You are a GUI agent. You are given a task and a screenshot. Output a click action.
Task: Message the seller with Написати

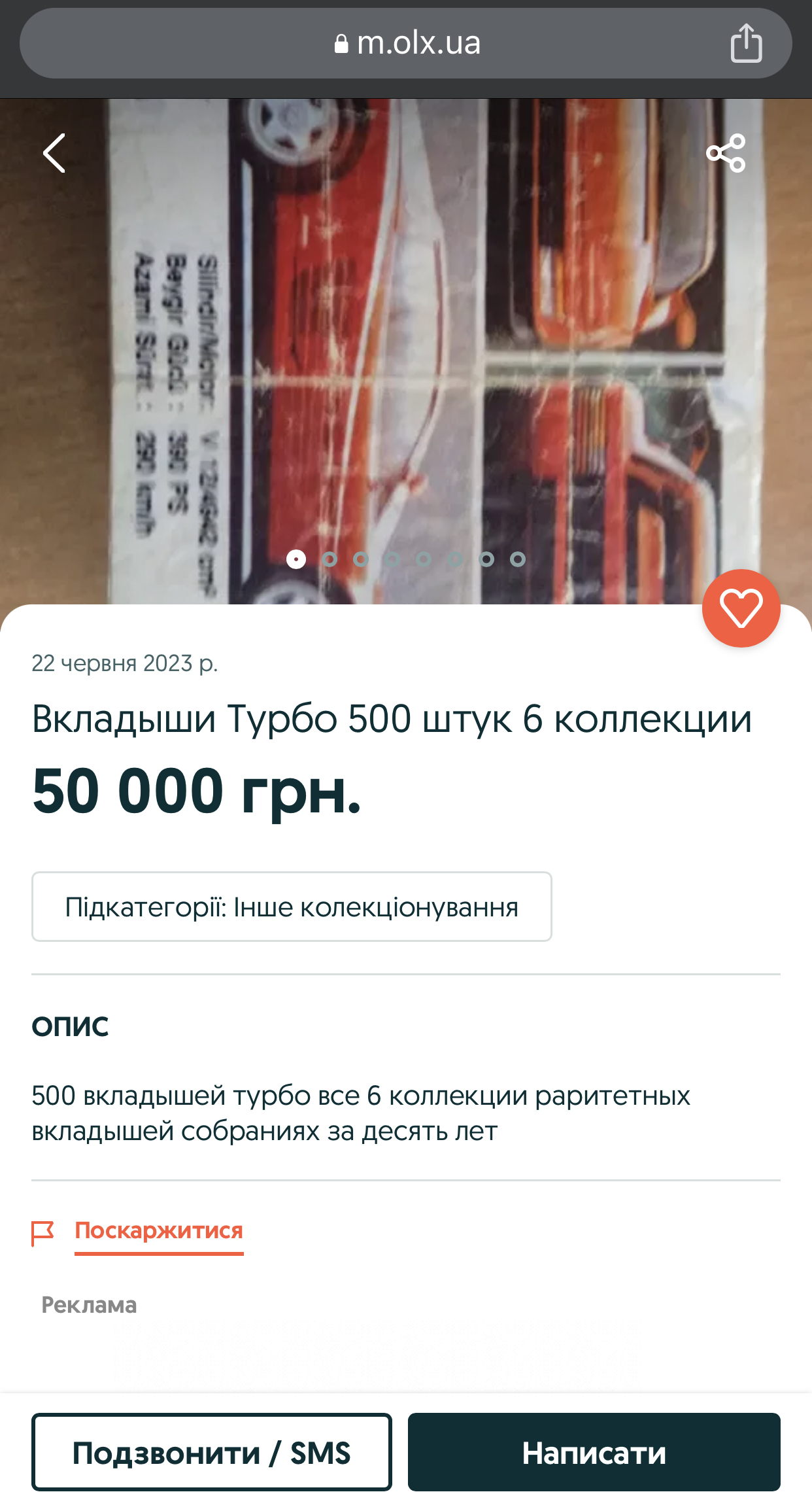pyautogui.click(x=594, y=1453)
